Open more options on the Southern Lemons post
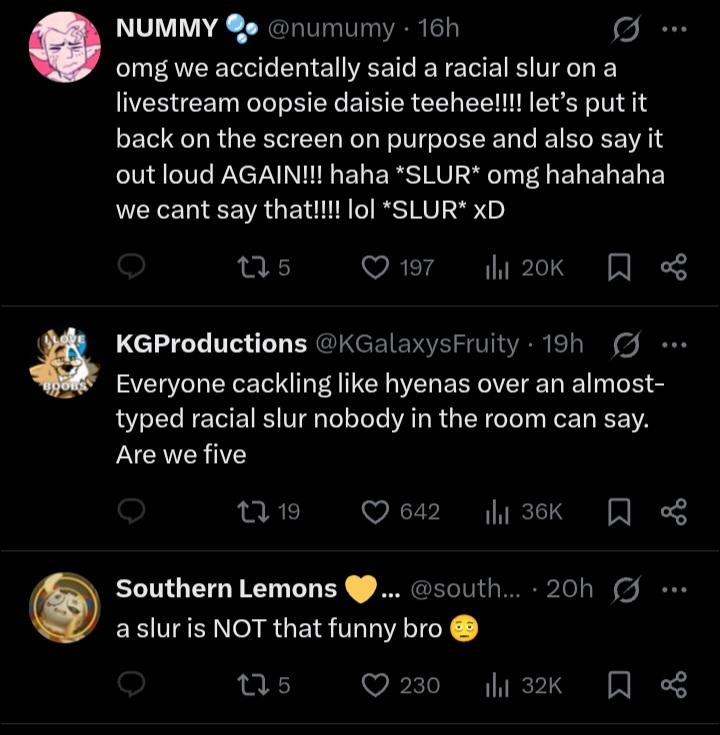 tap(675, 589)
